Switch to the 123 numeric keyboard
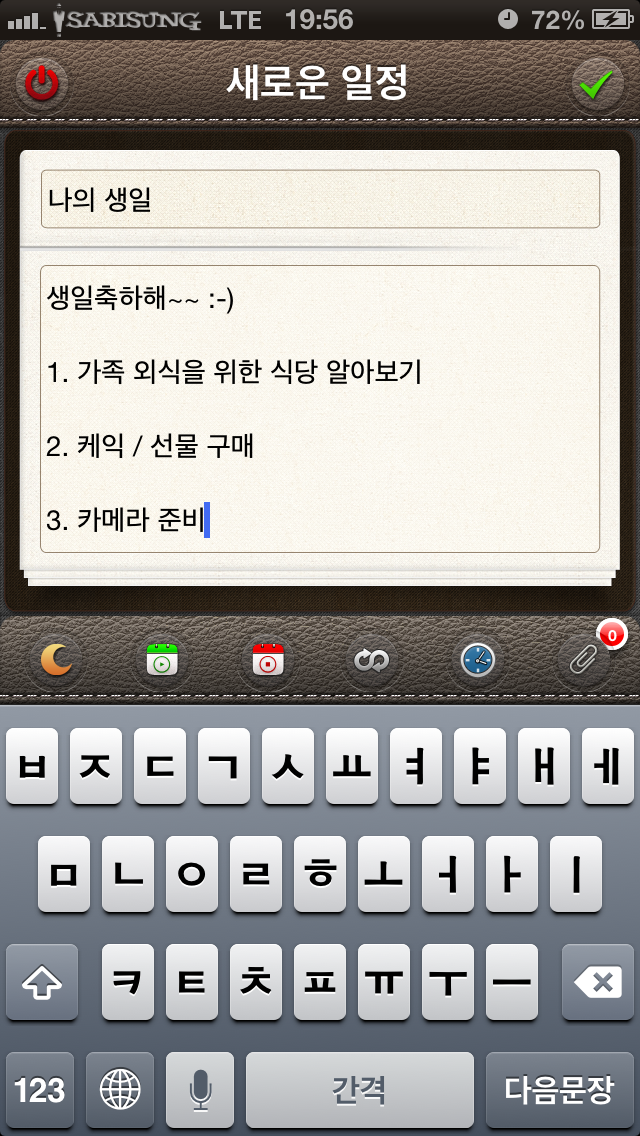The width and height of the screenshot is (640, 1136). pyautogui.click(x=40, y=1090)
